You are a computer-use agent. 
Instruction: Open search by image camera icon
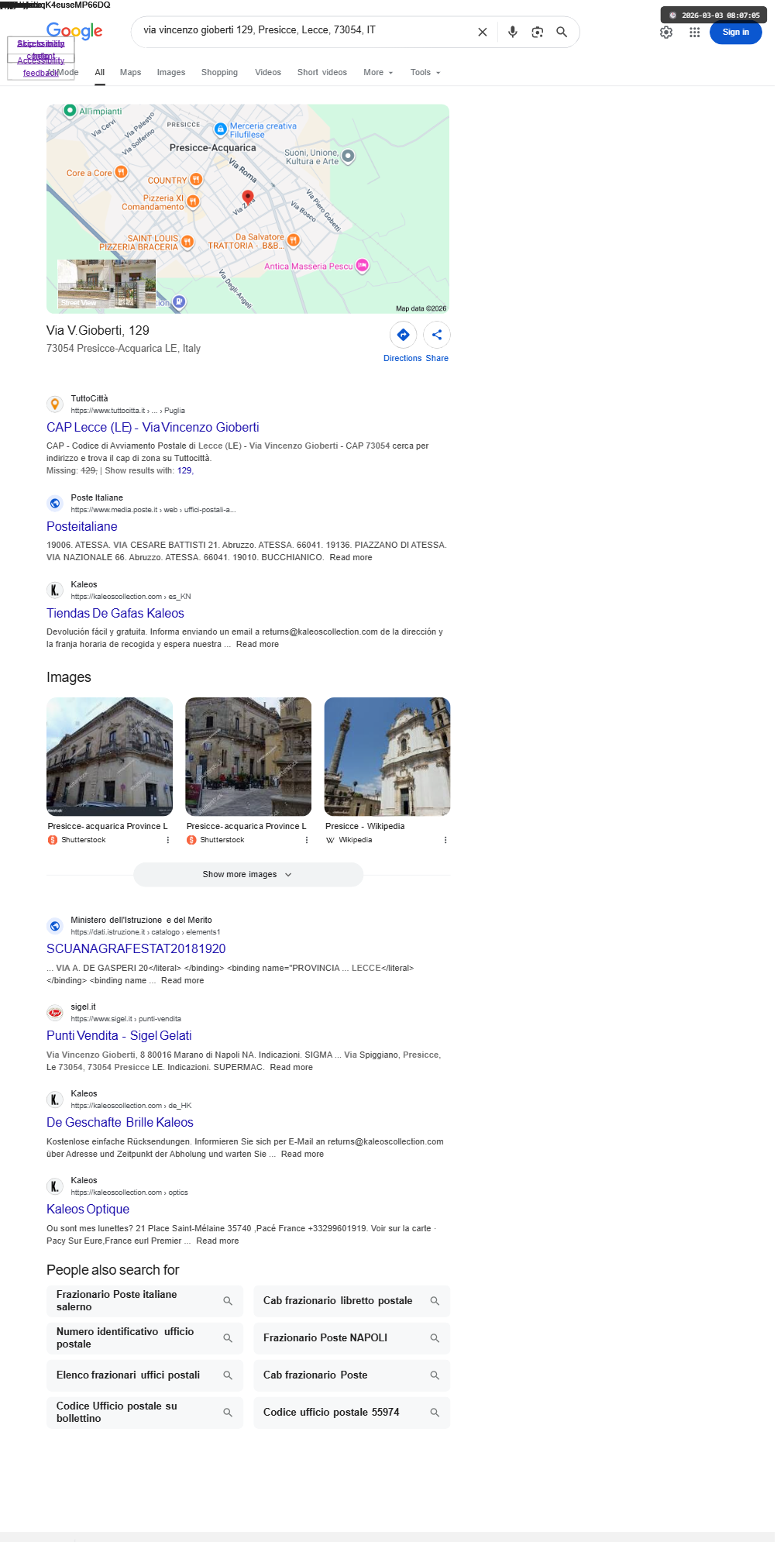pos(537,32)
